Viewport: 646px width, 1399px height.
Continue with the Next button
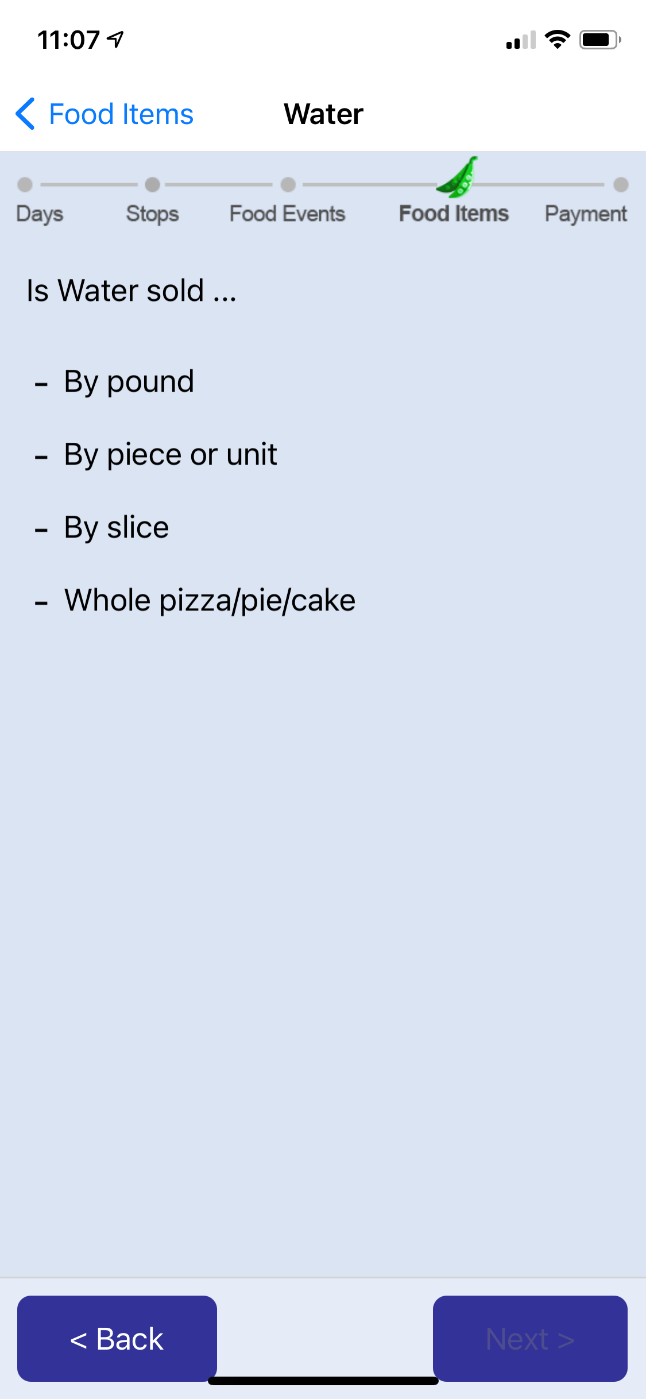[x=530, y=1338]
